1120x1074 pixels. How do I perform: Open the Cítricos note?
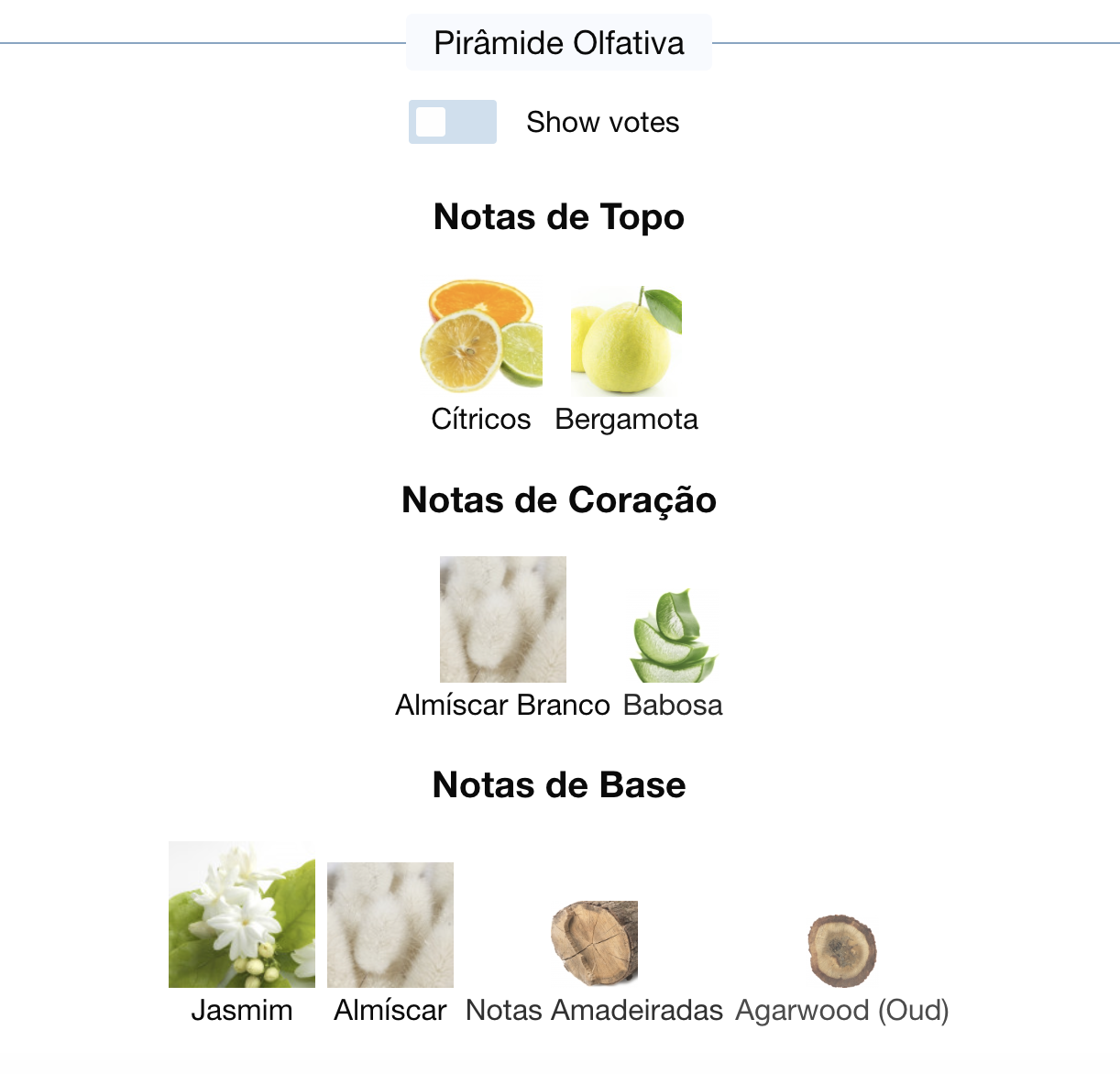(481, 337)
